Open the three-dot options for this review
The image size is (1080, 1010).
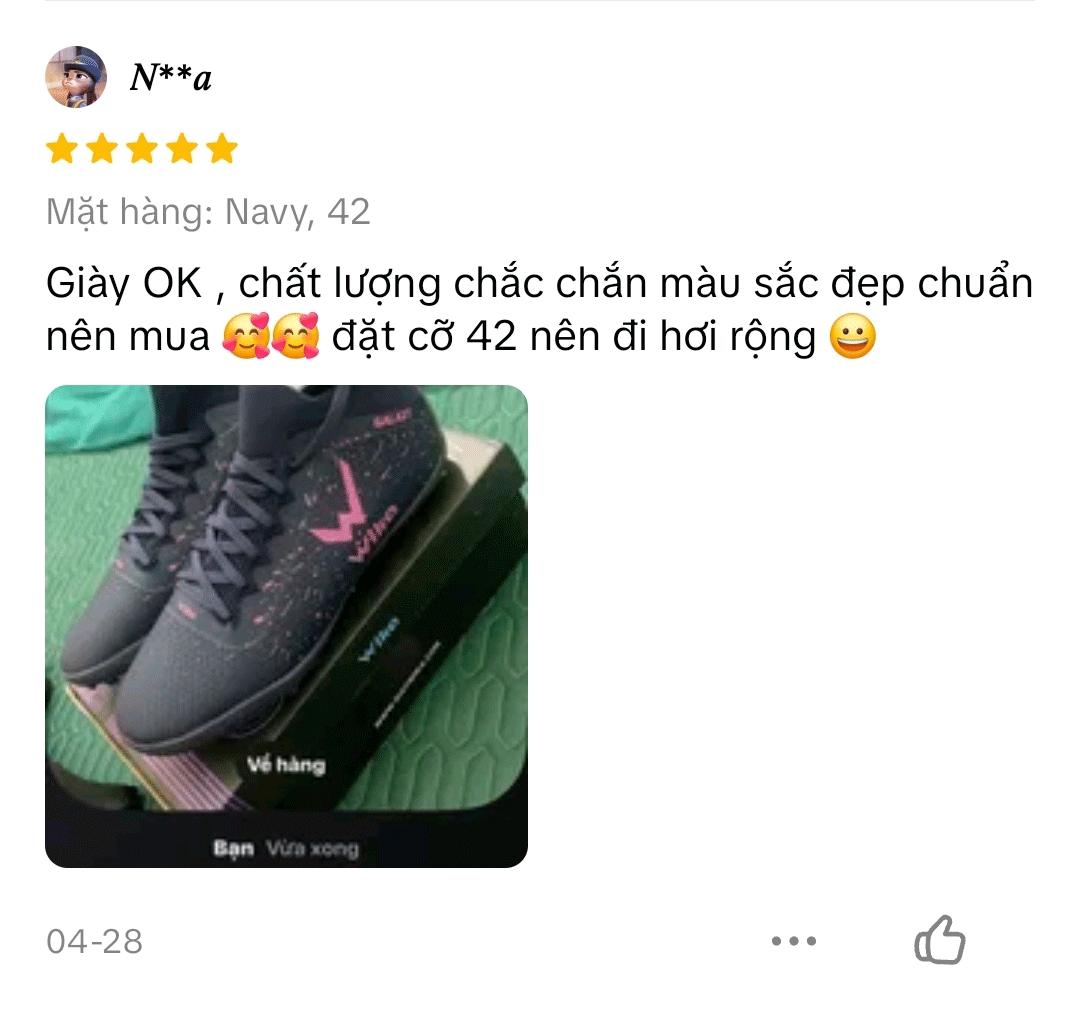794,941
